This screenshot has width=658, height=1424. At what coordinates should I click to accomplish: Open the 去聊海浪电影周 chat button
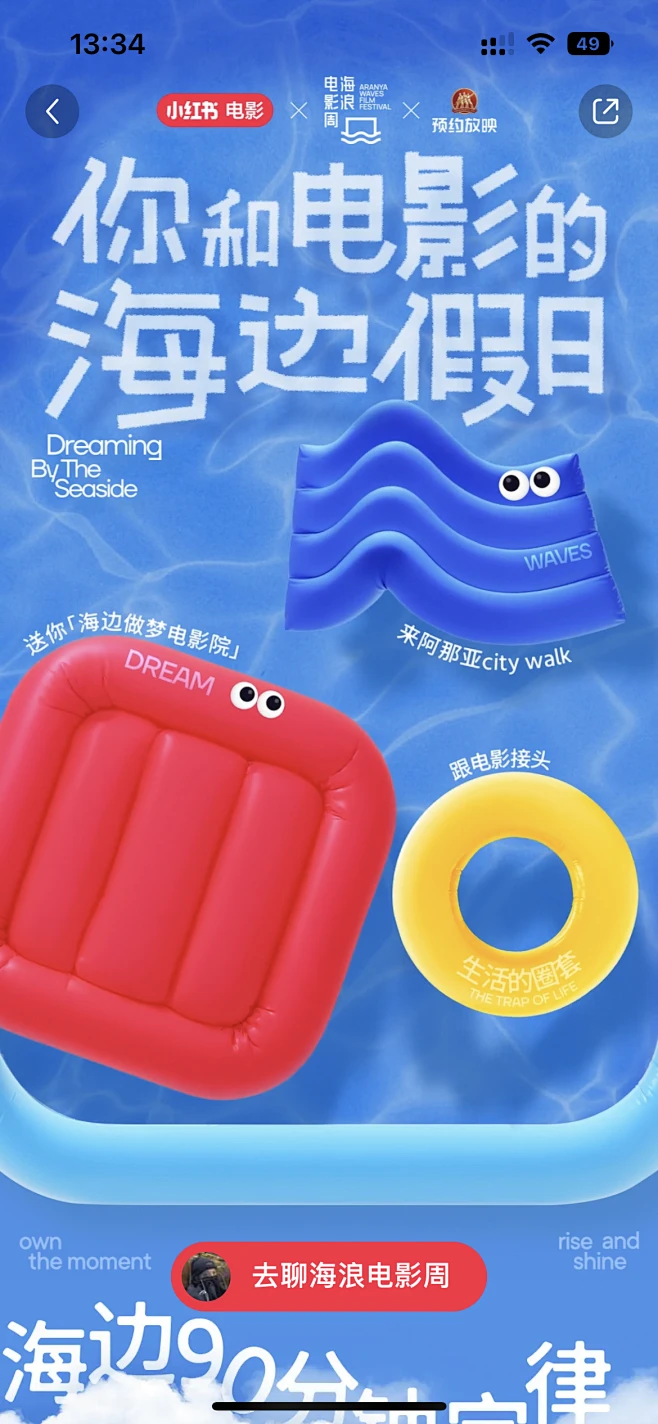[x=329, y=1276]
